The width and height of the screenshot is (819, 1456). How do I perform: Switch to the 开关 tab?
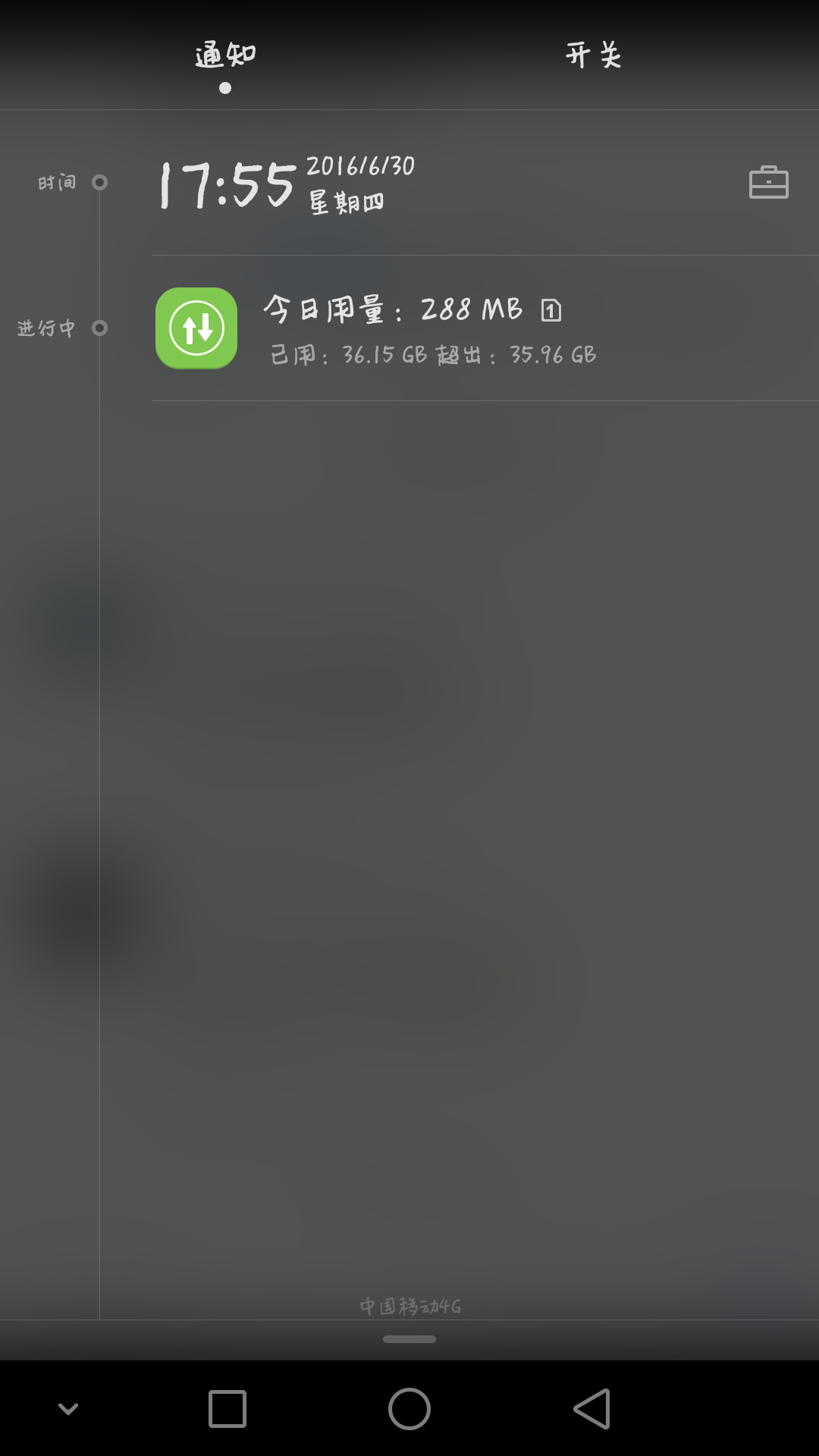point(593,55)
